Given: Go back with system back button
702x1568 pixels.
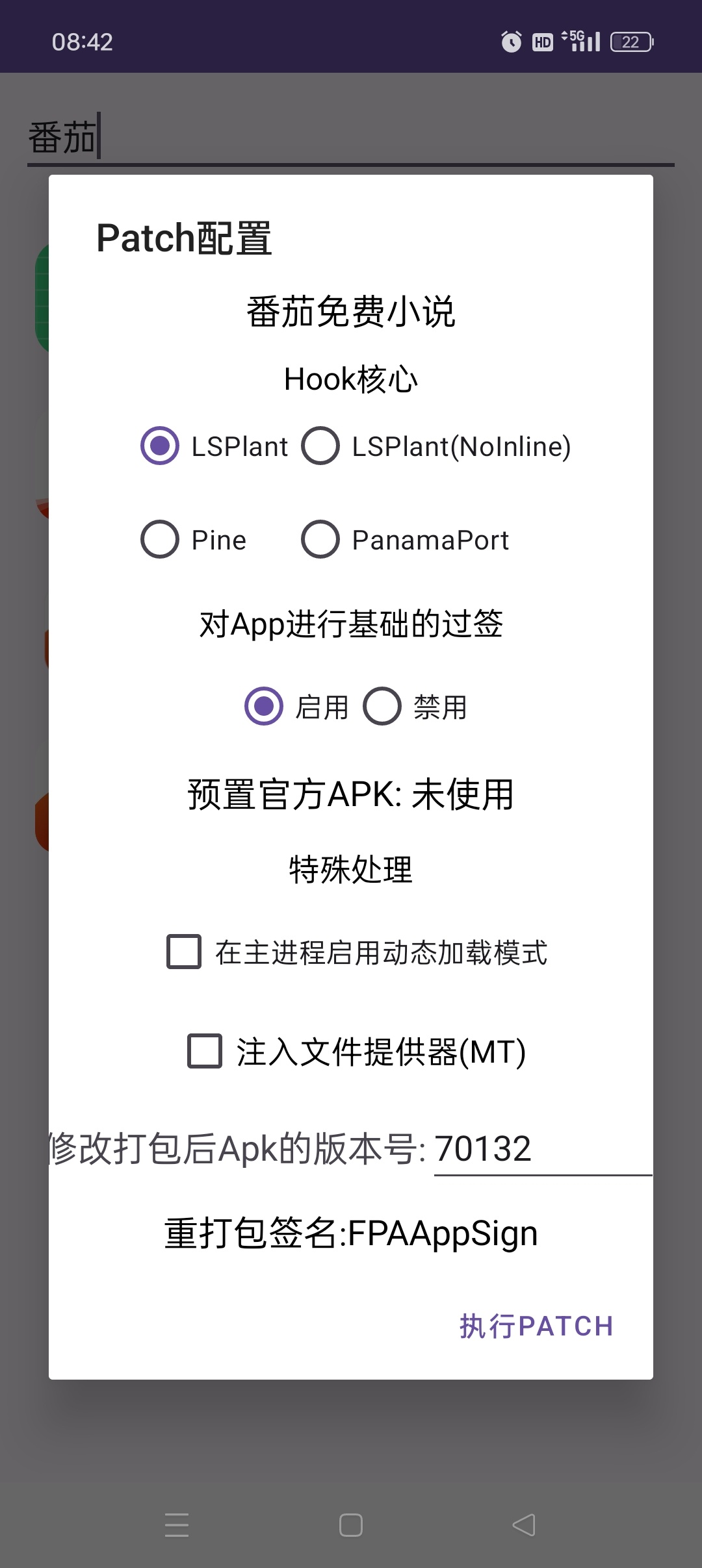Looking at the screenshot, I should point(524,1525).
